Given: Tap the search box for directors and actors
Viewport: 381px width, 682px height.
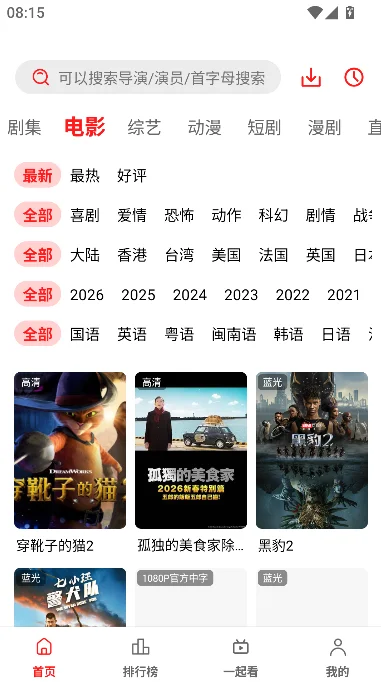Looking at the screenshot, I should pos(148,77).
